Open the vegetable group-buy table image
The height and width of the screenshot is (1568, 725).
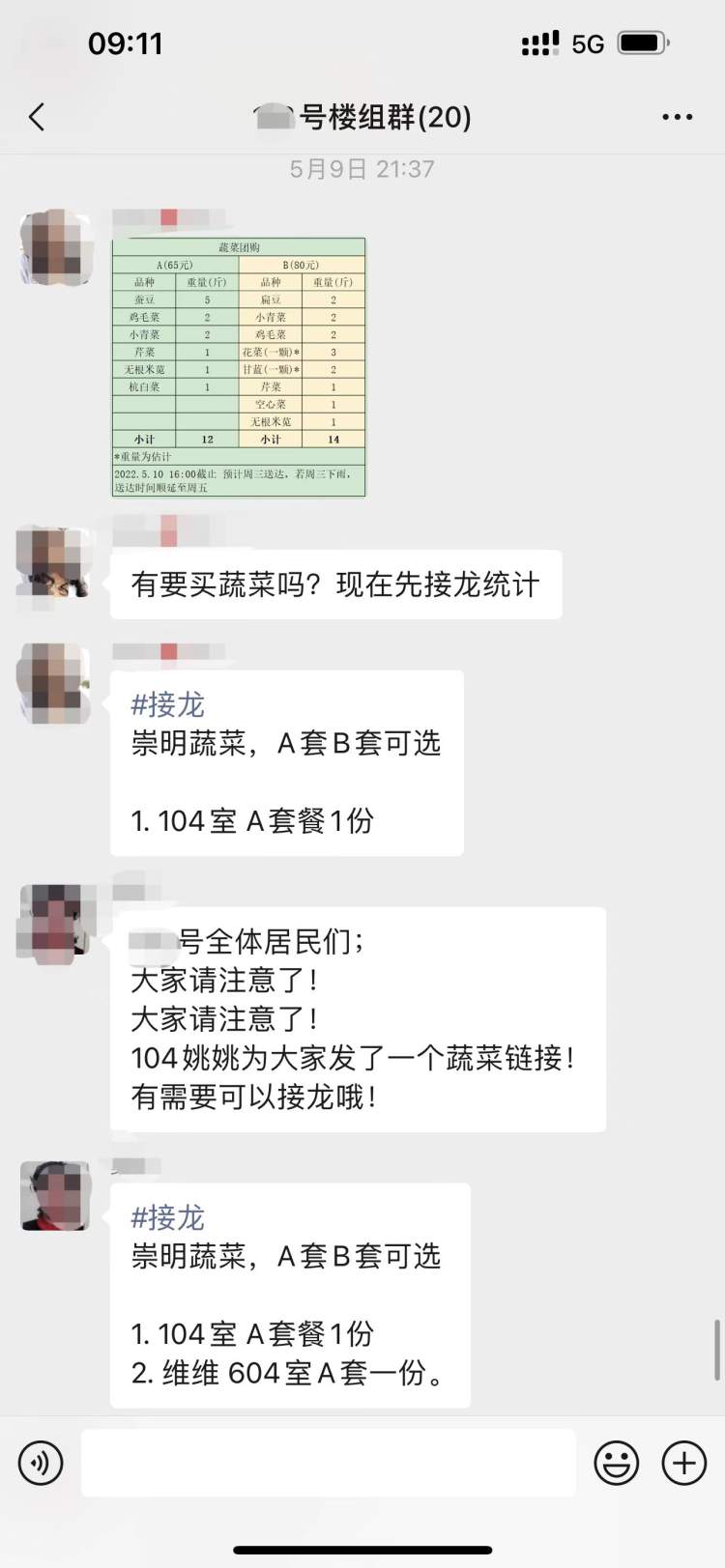tap(239, 367)
